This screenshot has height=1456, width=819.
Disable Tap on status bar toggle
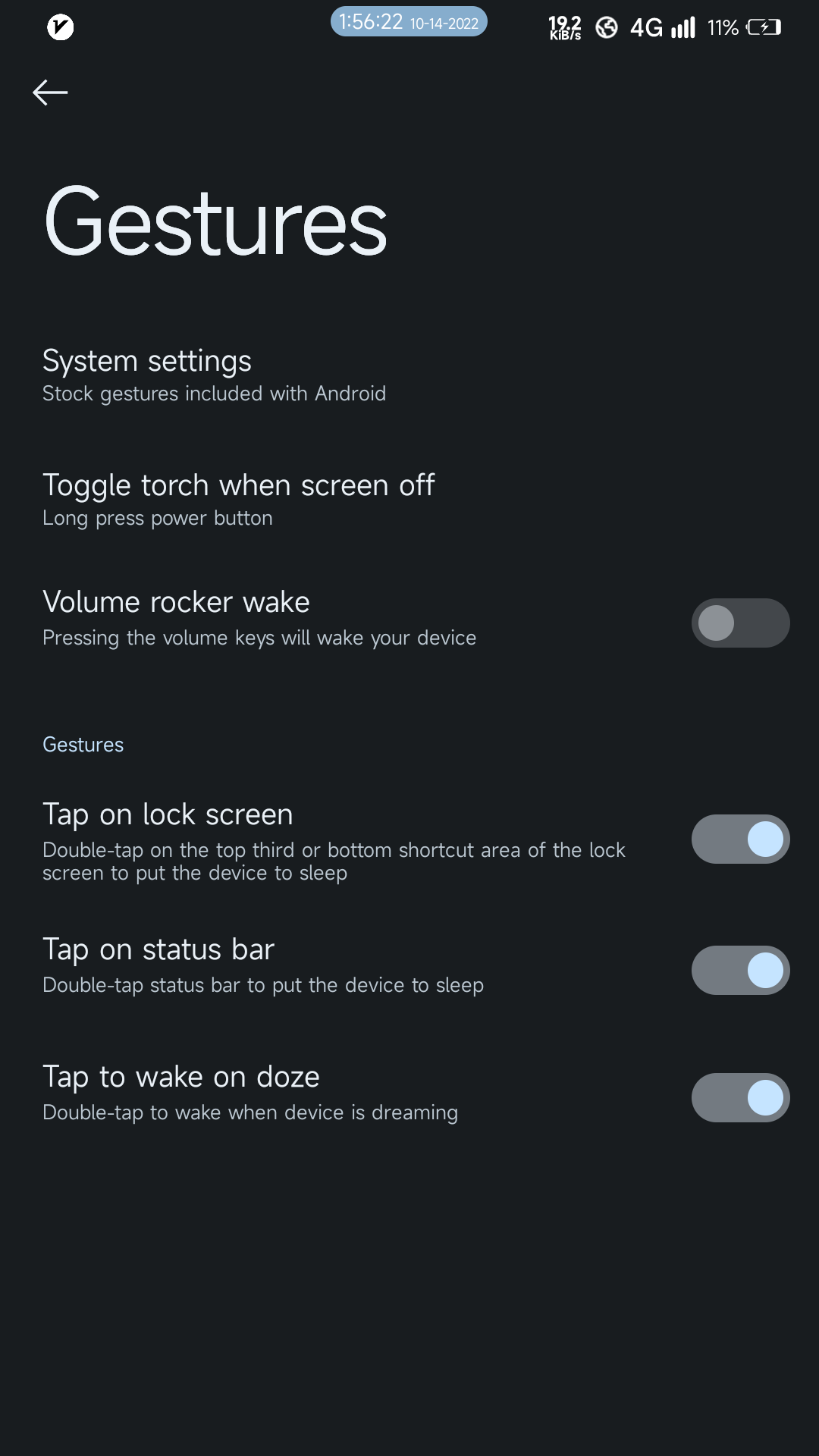pyautogui.click(x=740, y=970)
